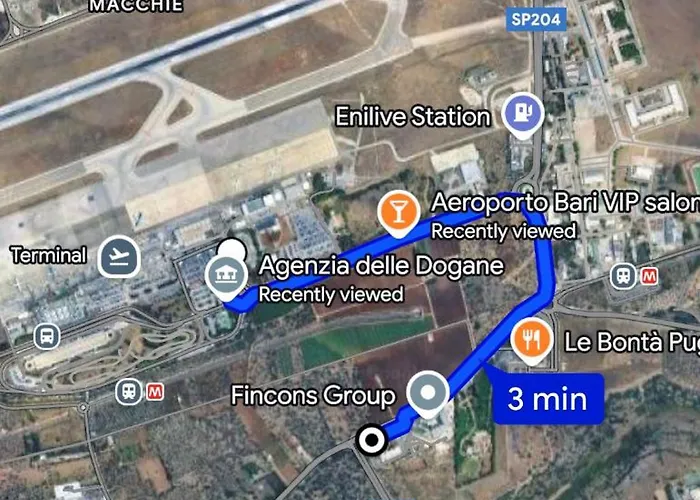Open the Enilive Station gas pin

pyautogui.click(x=521, y=116)
